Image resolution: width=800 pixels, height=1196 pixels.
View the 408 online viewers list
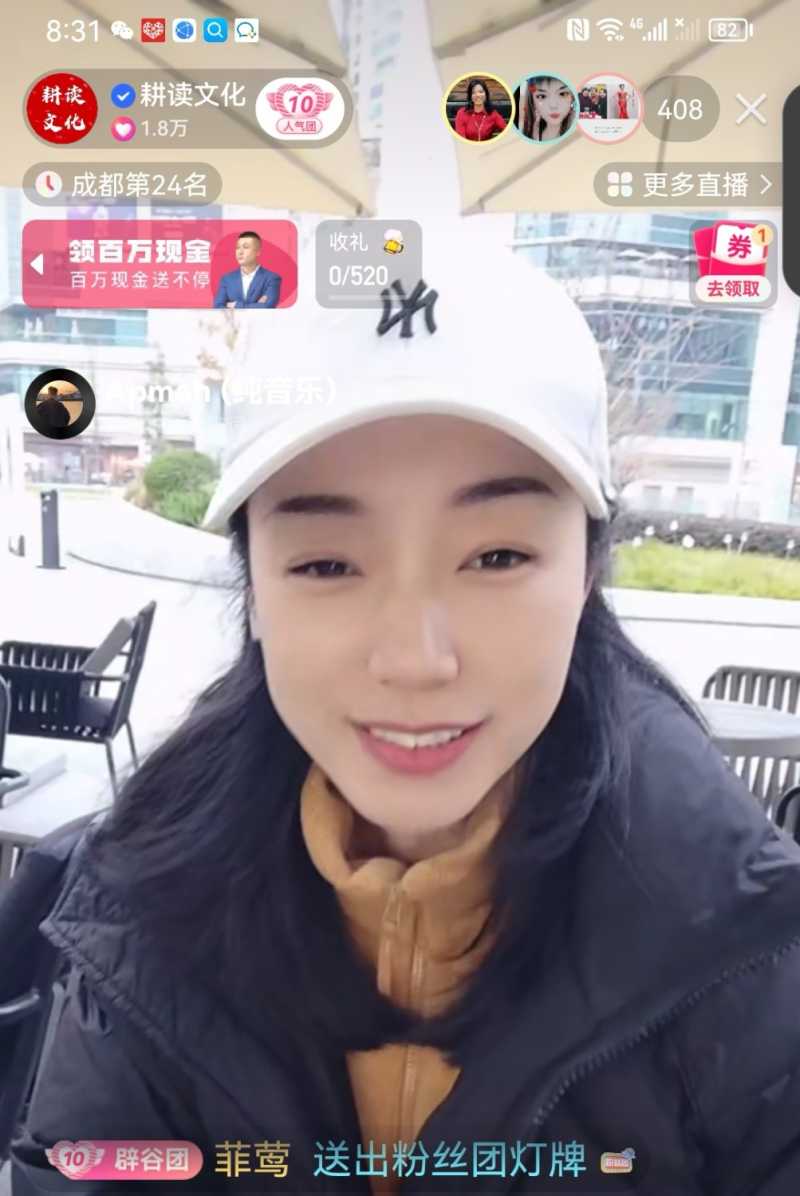point(680,109)
